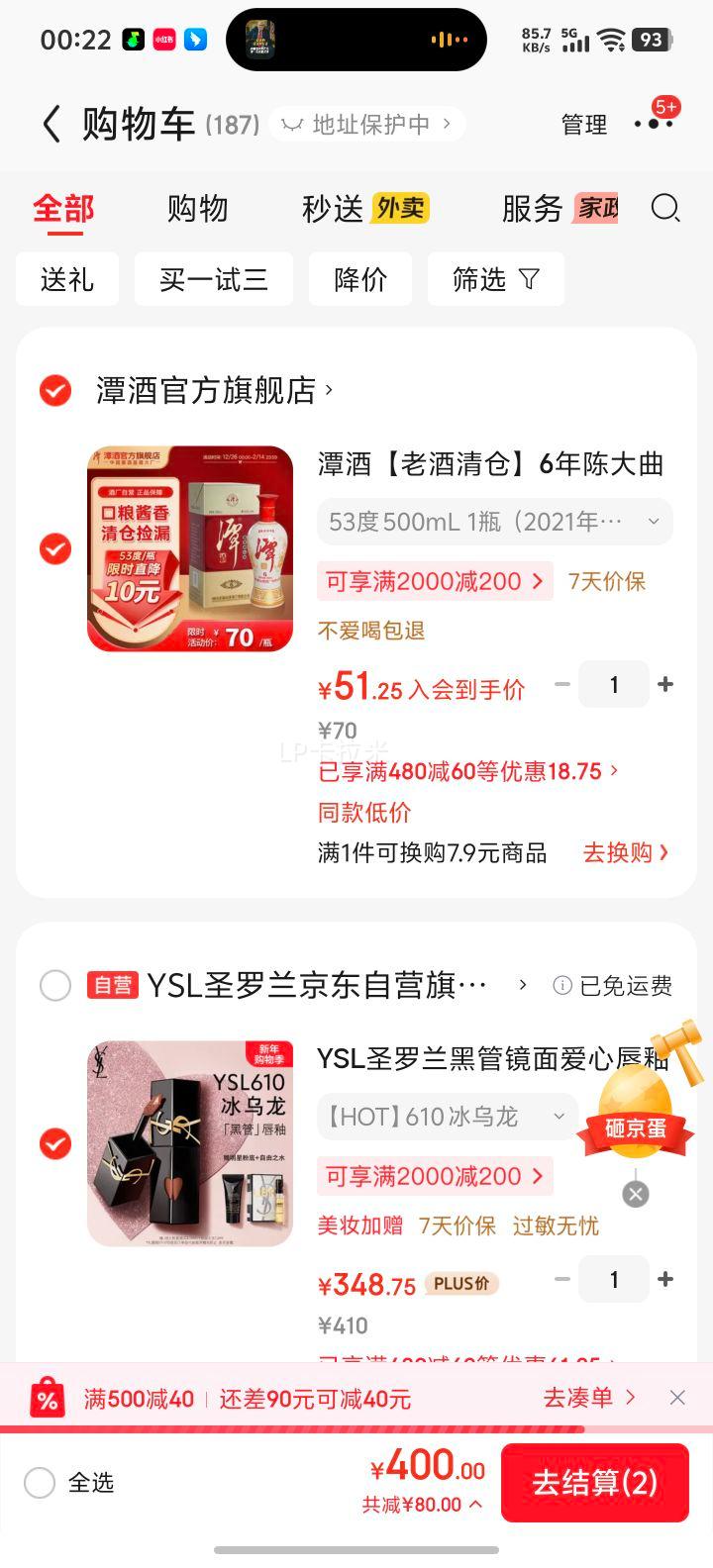This screenshot has width=713, height=1568.
Task: Tap the info icon beside 已免运费
Action: [562, 986]
